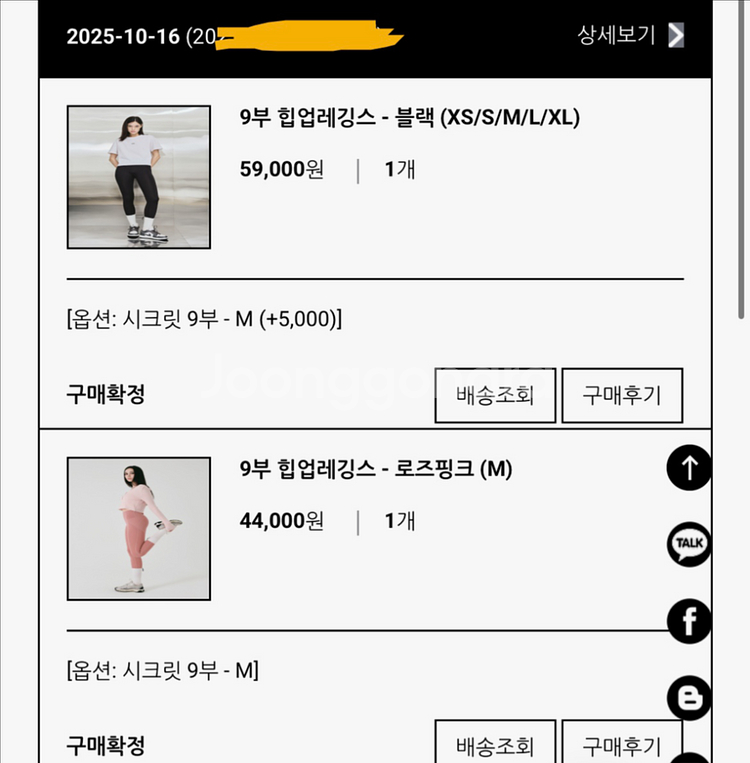Write 구매후기 for the rose pink leggings
Image resolution: width=750 pixels, height=763 pixels.
pyautogui.click(x=622, y=744)
